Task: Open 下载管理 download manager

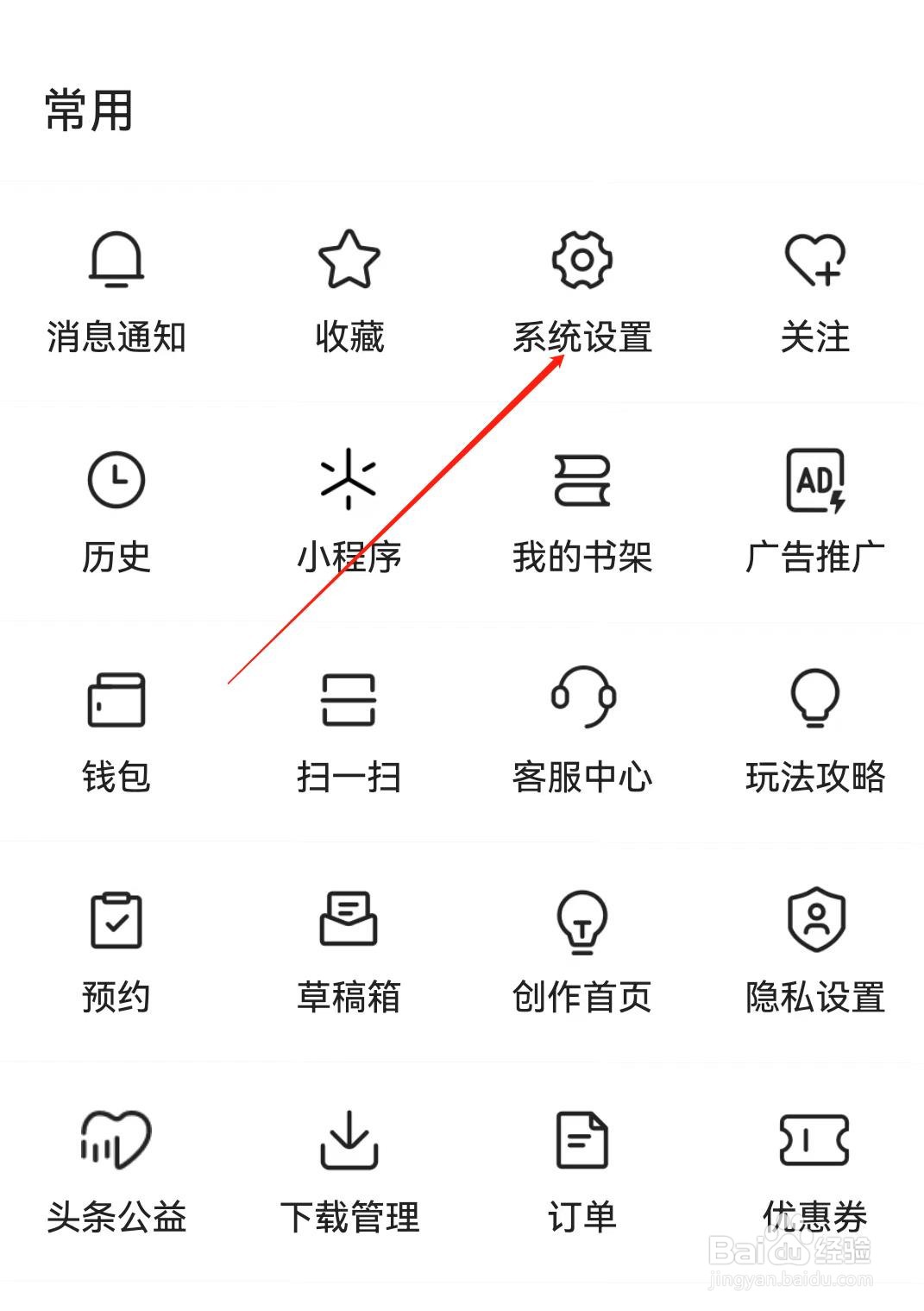Action: point(349,1174)
